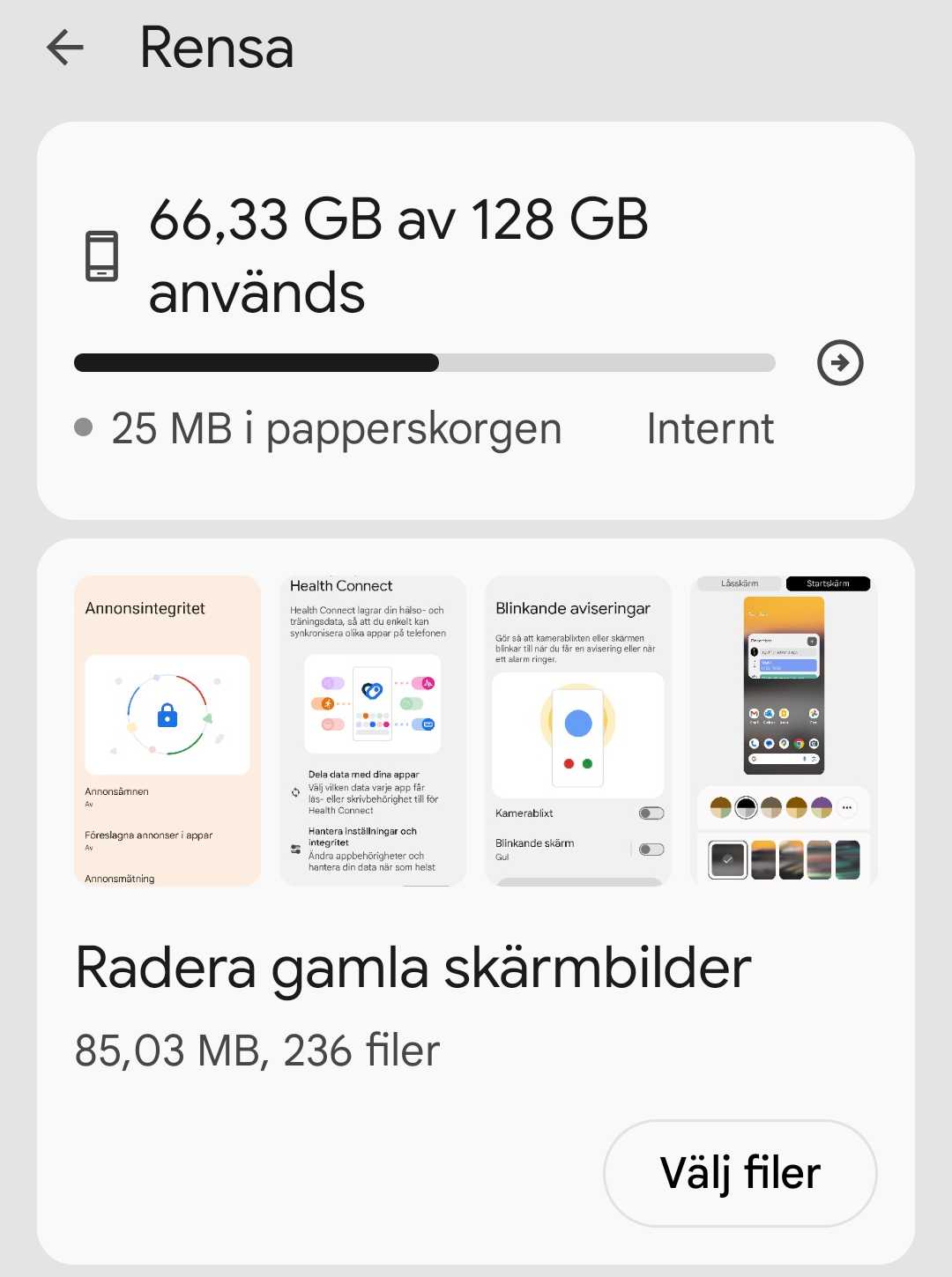Tap the back arrow beside Rensa
Viewport: 952px width, 1277px height.
point(64,48)
